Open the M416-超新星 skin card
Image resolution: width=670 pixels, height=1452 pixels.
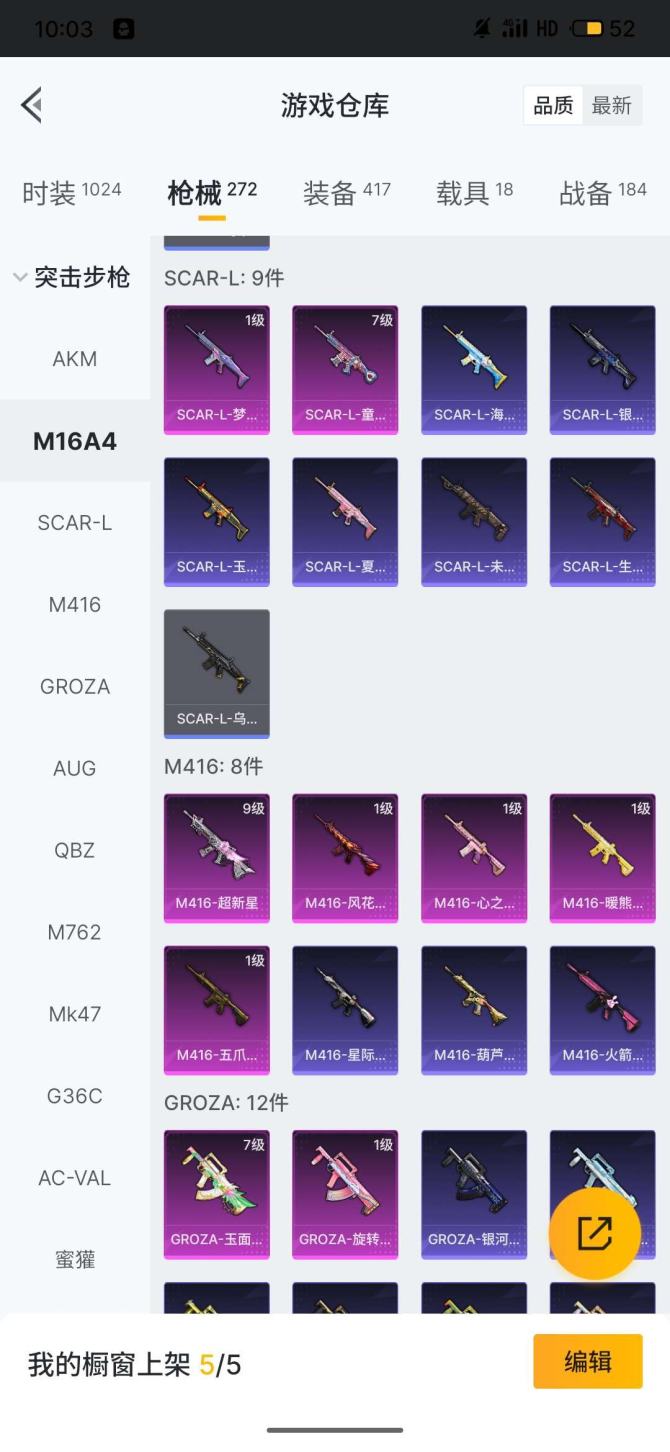tap(217, 857)
